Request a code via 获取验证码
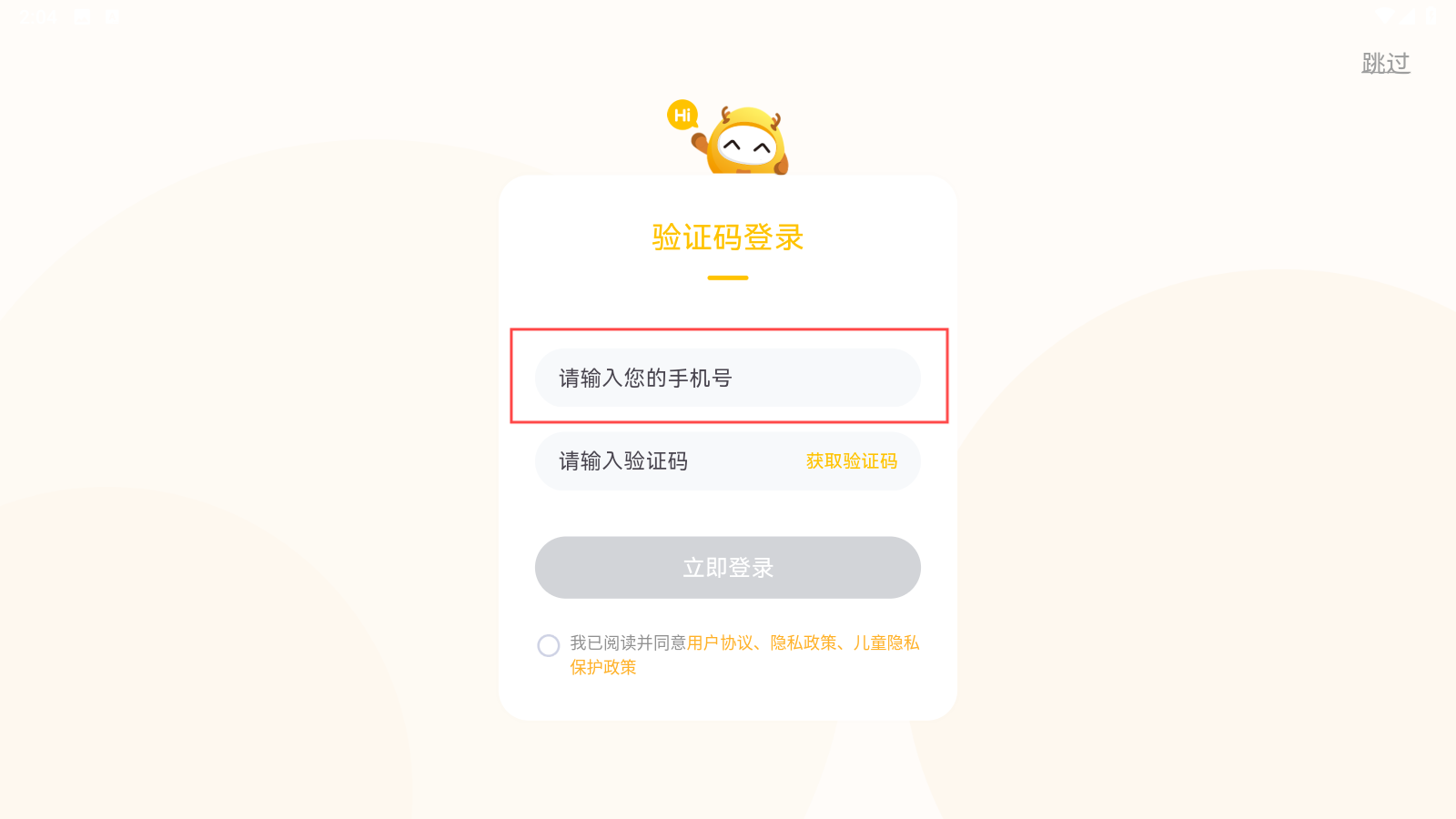This screenshot has height=819, width=1456. tap(851, 461)
